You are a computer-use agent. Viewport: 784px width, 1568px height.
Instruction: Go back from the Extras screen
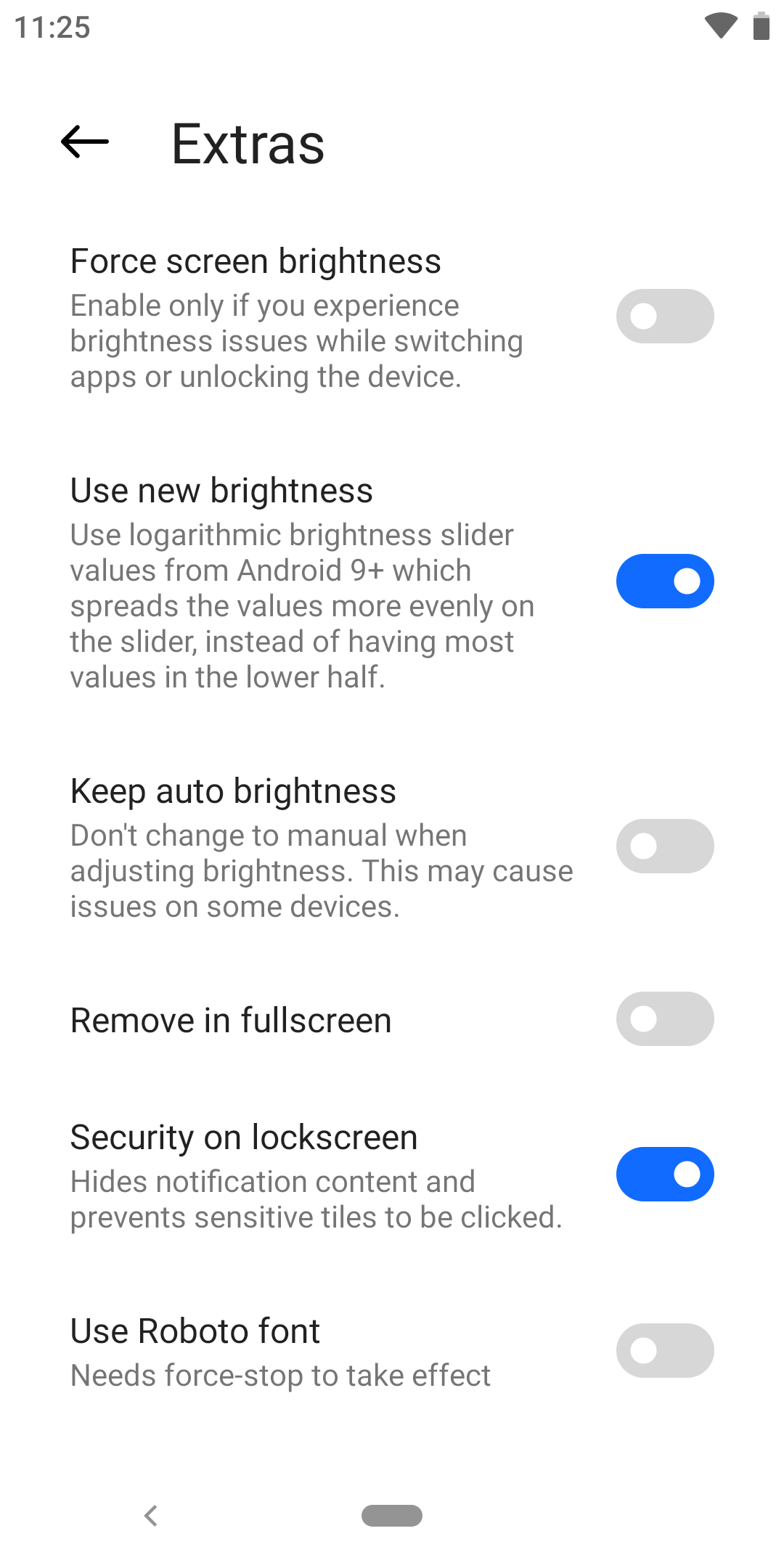pyautogui.click(x=85, y=142)
